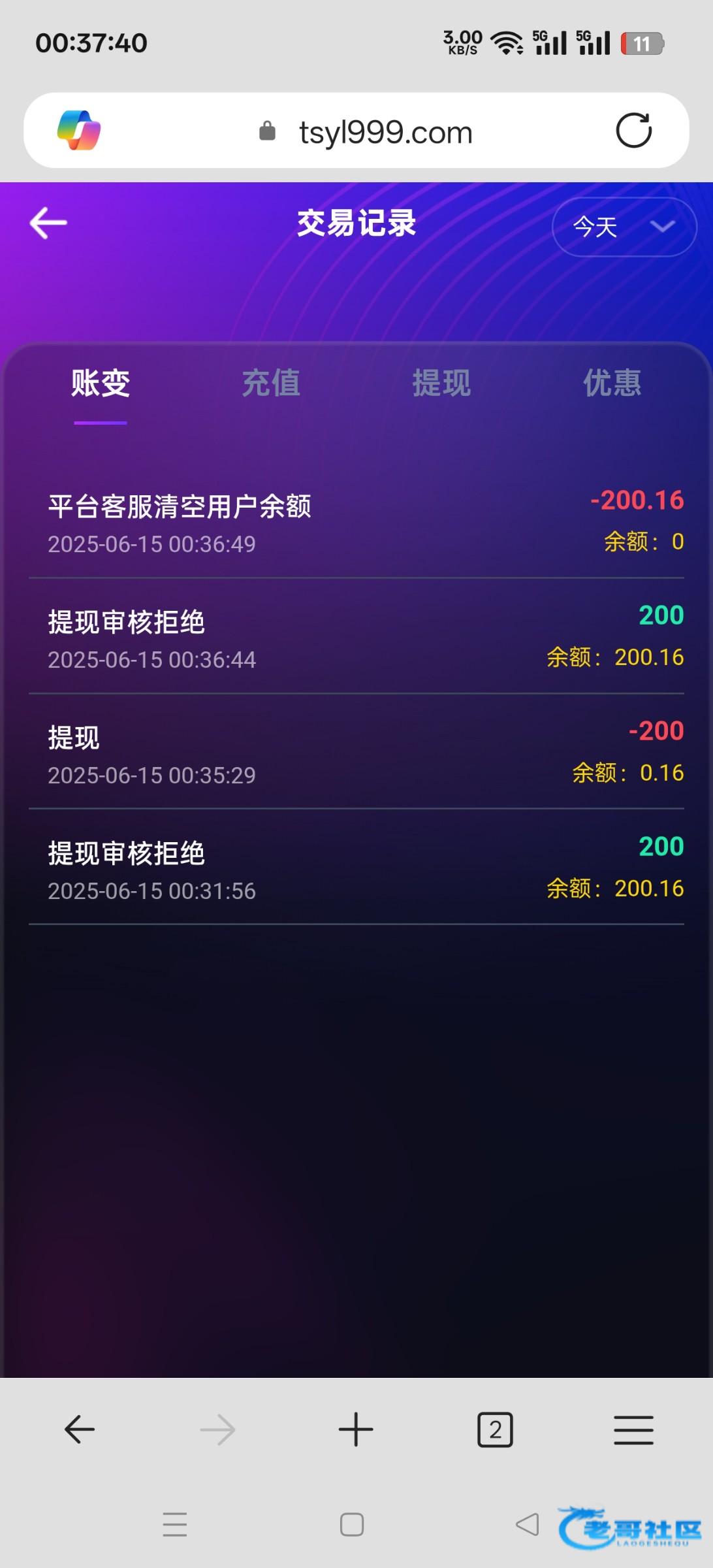Screen dimensions: 713x1568
Task: Open the Copilot icon in address bar
Action: [79, 131]
